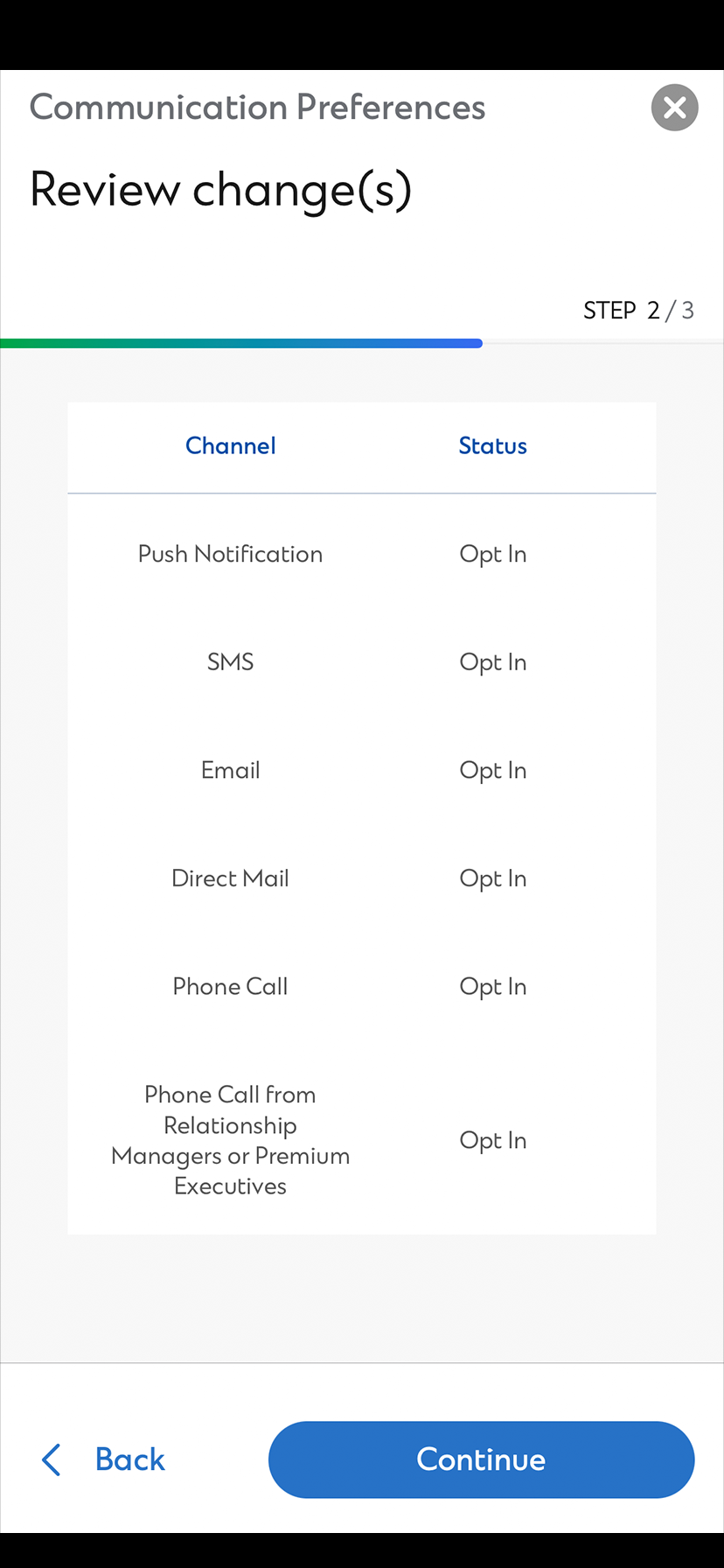
Task: Select the SMS channel row
Action: [230, 662]
